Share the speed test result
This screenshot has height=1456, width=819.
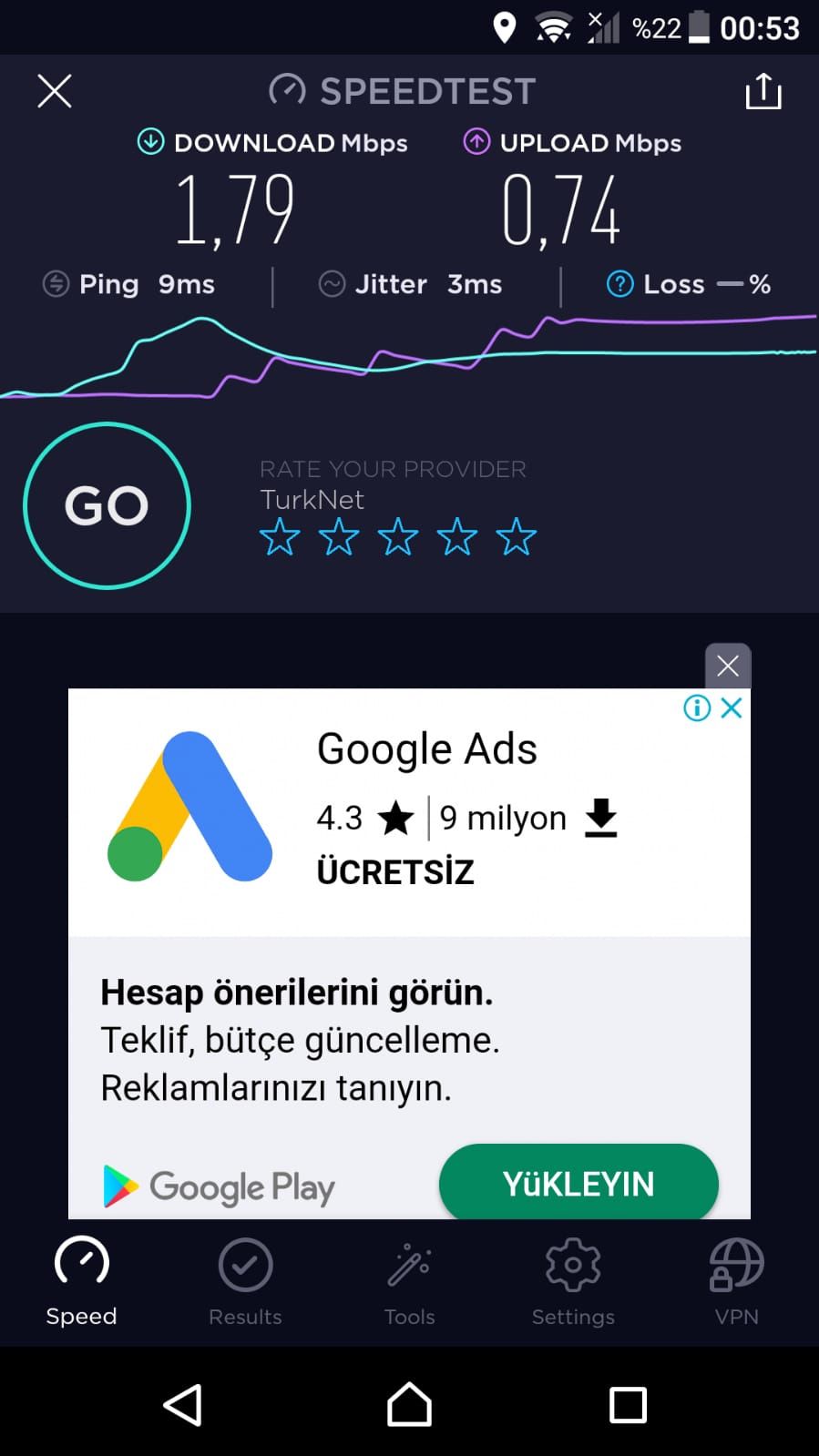(x=763, y=91)
